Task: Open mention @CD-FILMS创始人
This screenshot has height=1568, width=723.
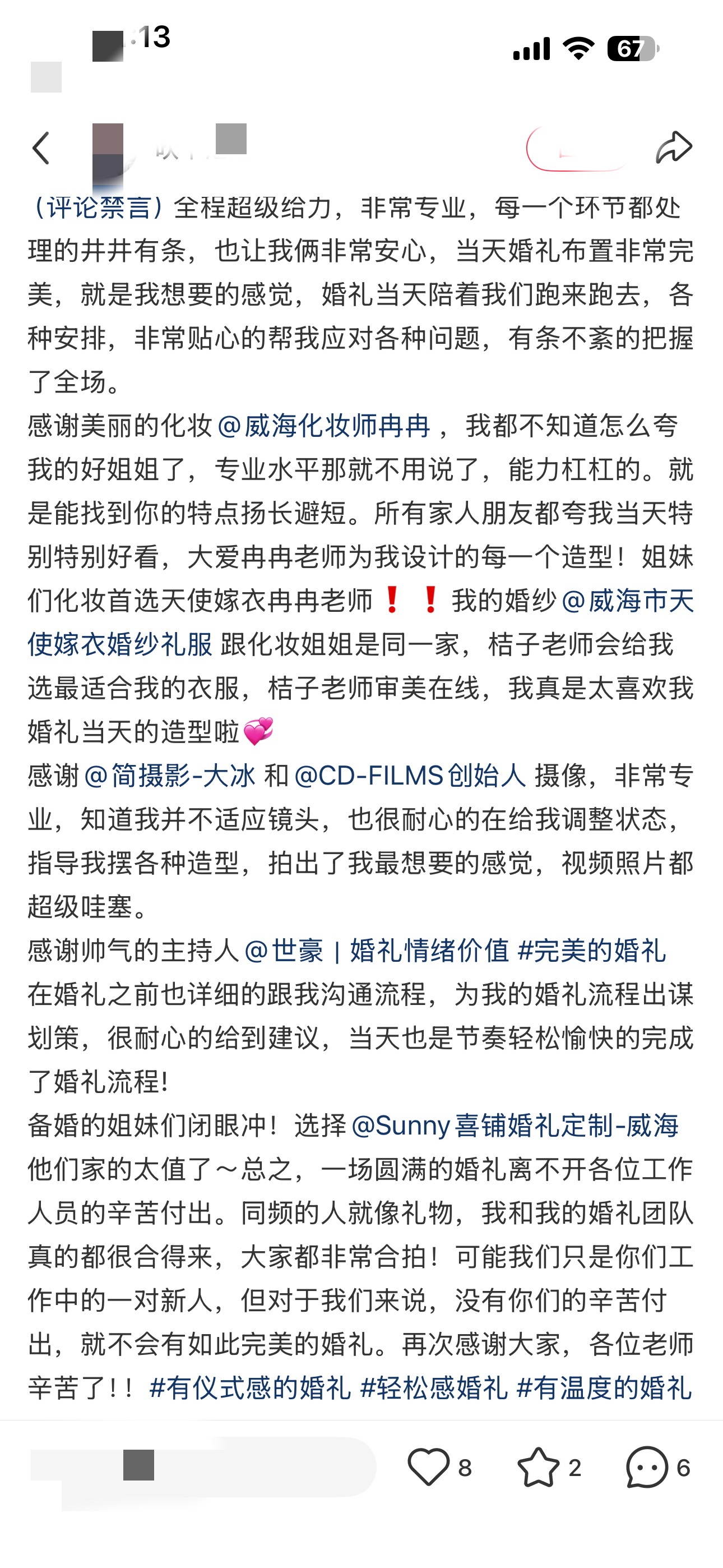Action: [x=410, y=775]
